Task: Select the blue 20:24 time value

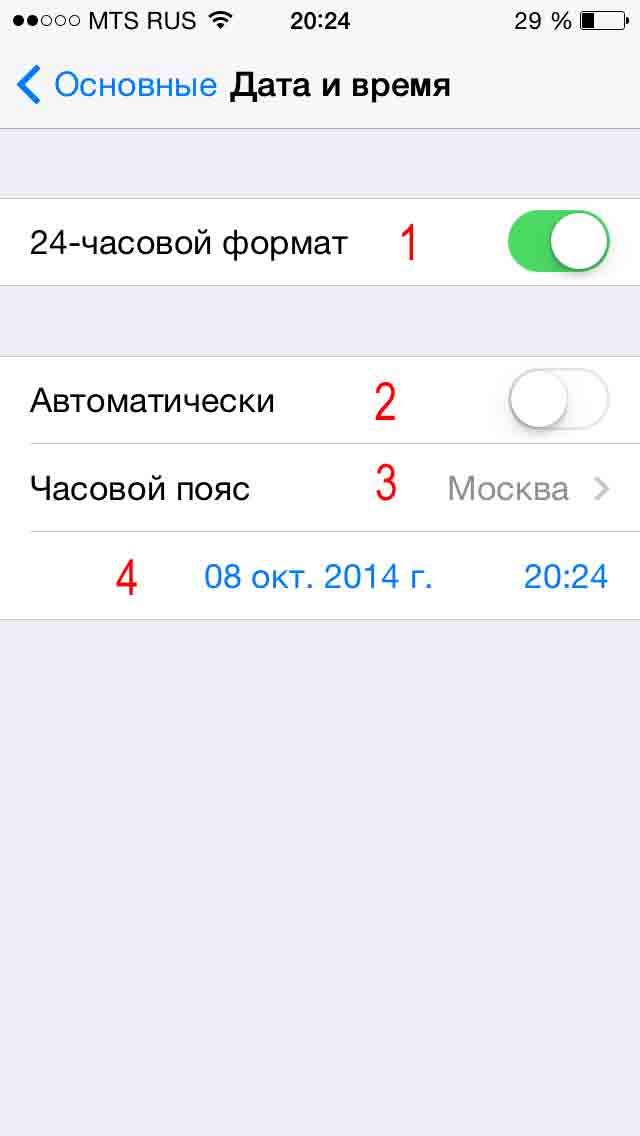Action: [565, 577]
